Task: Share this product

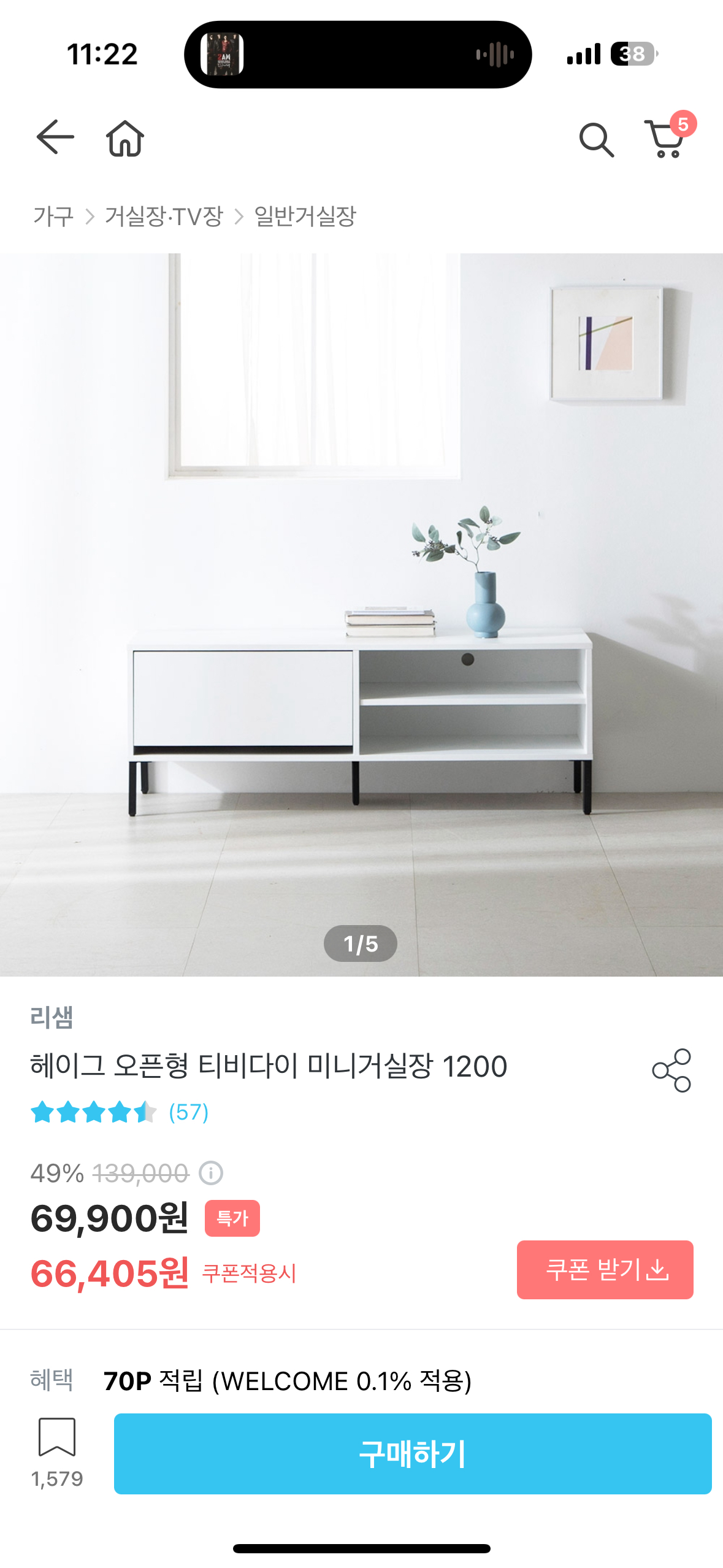Action: (671, 1070)
